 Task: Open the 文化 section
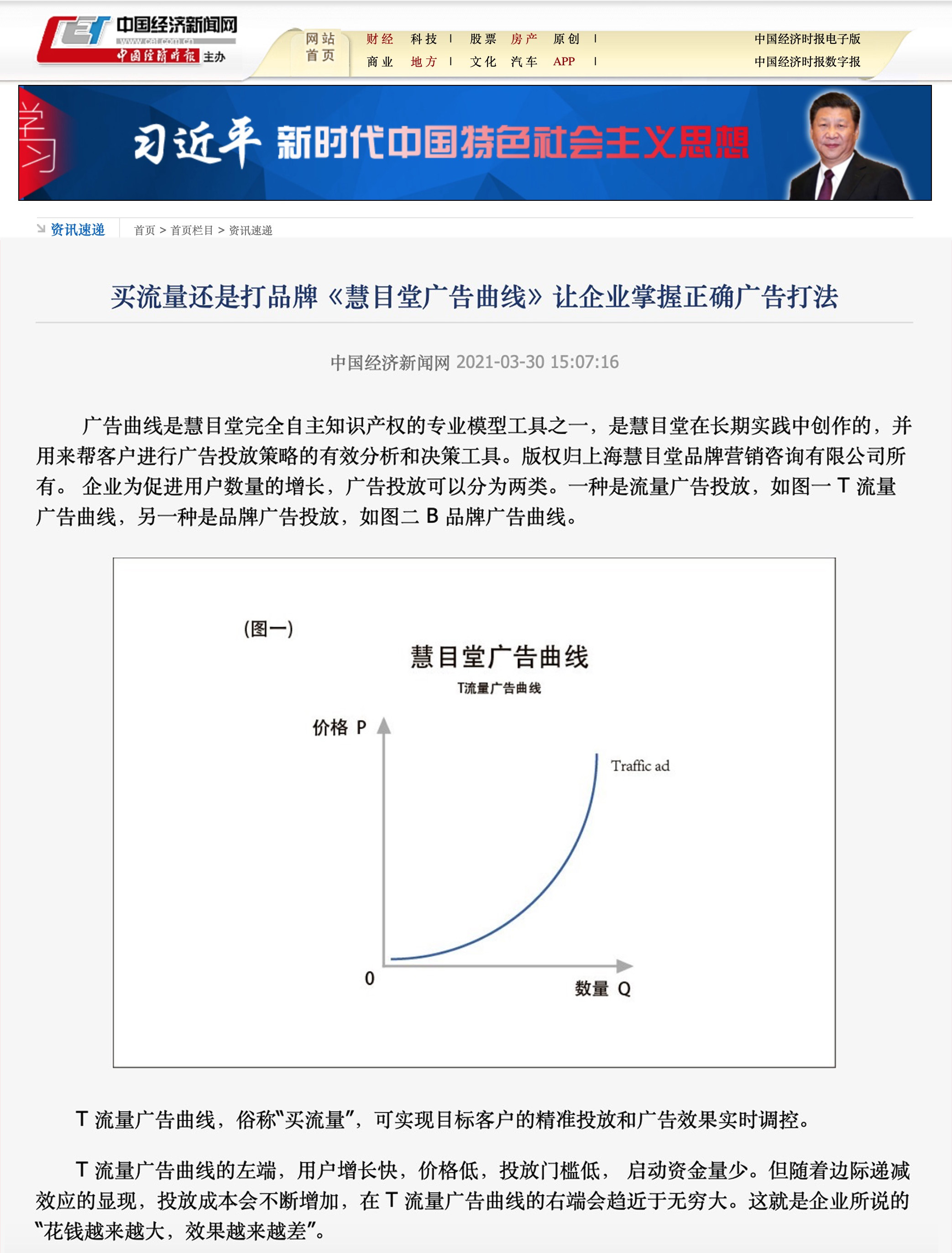coord(483,61)
